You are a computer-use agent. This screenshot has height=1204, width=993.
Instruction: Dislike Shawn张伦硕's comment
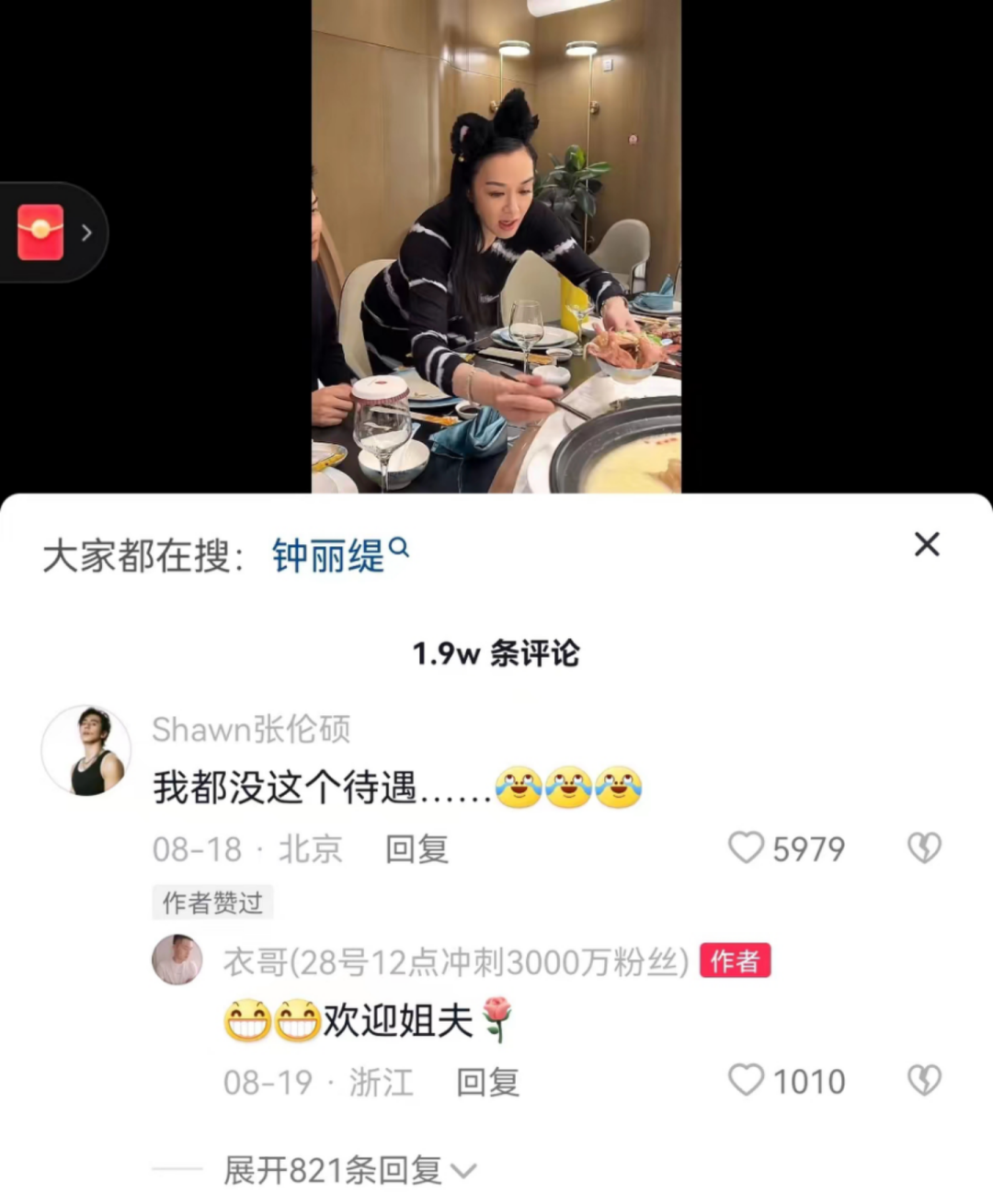click(924, 847)
